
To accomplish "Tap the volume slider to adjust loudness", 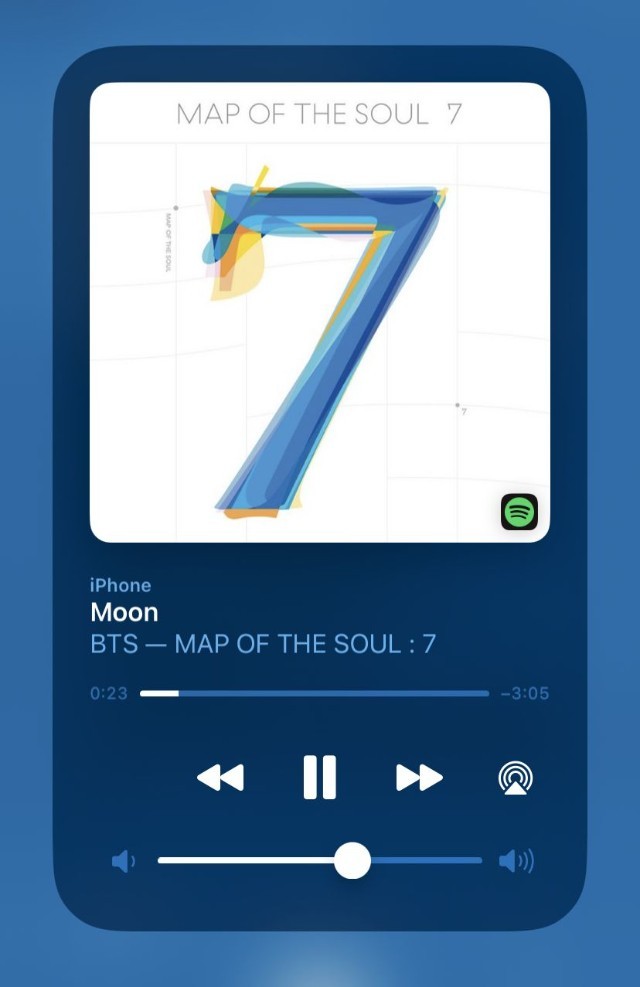I will coord(320,860).
